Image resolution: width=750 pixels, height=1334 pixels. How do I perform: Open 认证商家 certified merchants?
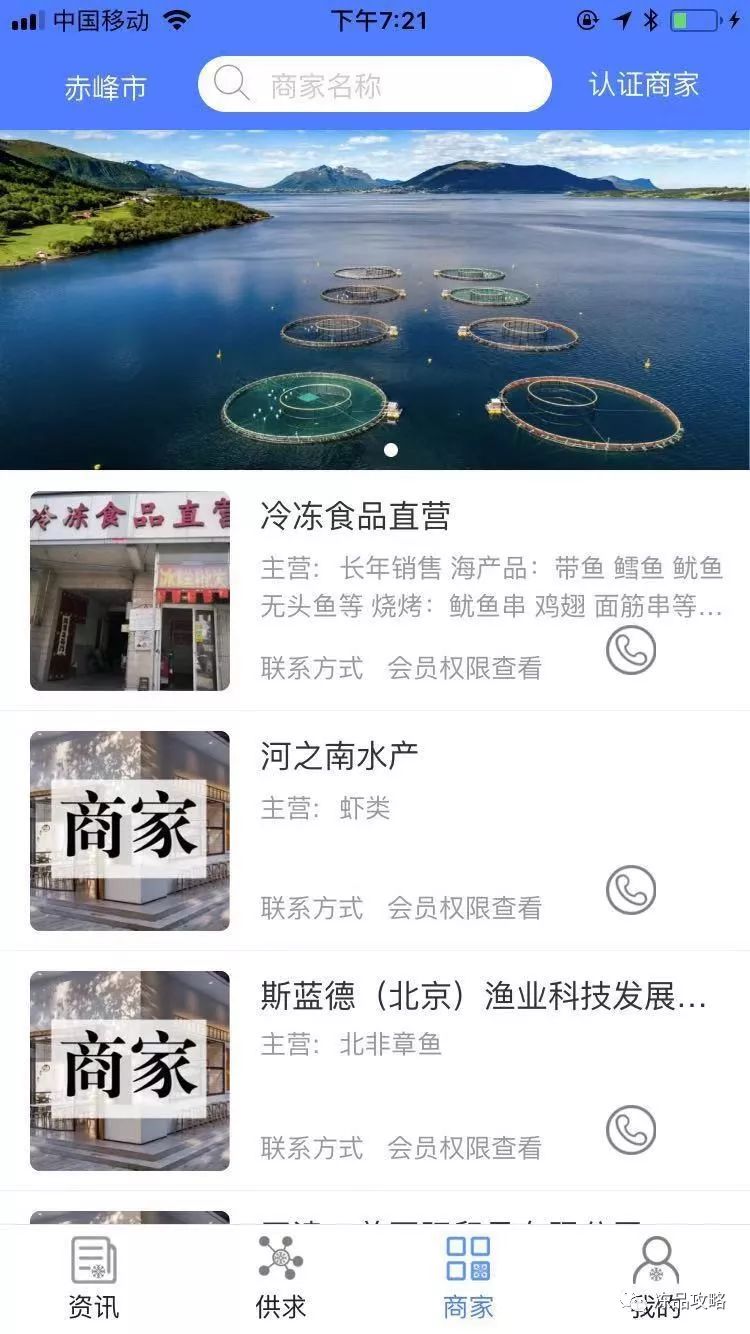[643, 85]
